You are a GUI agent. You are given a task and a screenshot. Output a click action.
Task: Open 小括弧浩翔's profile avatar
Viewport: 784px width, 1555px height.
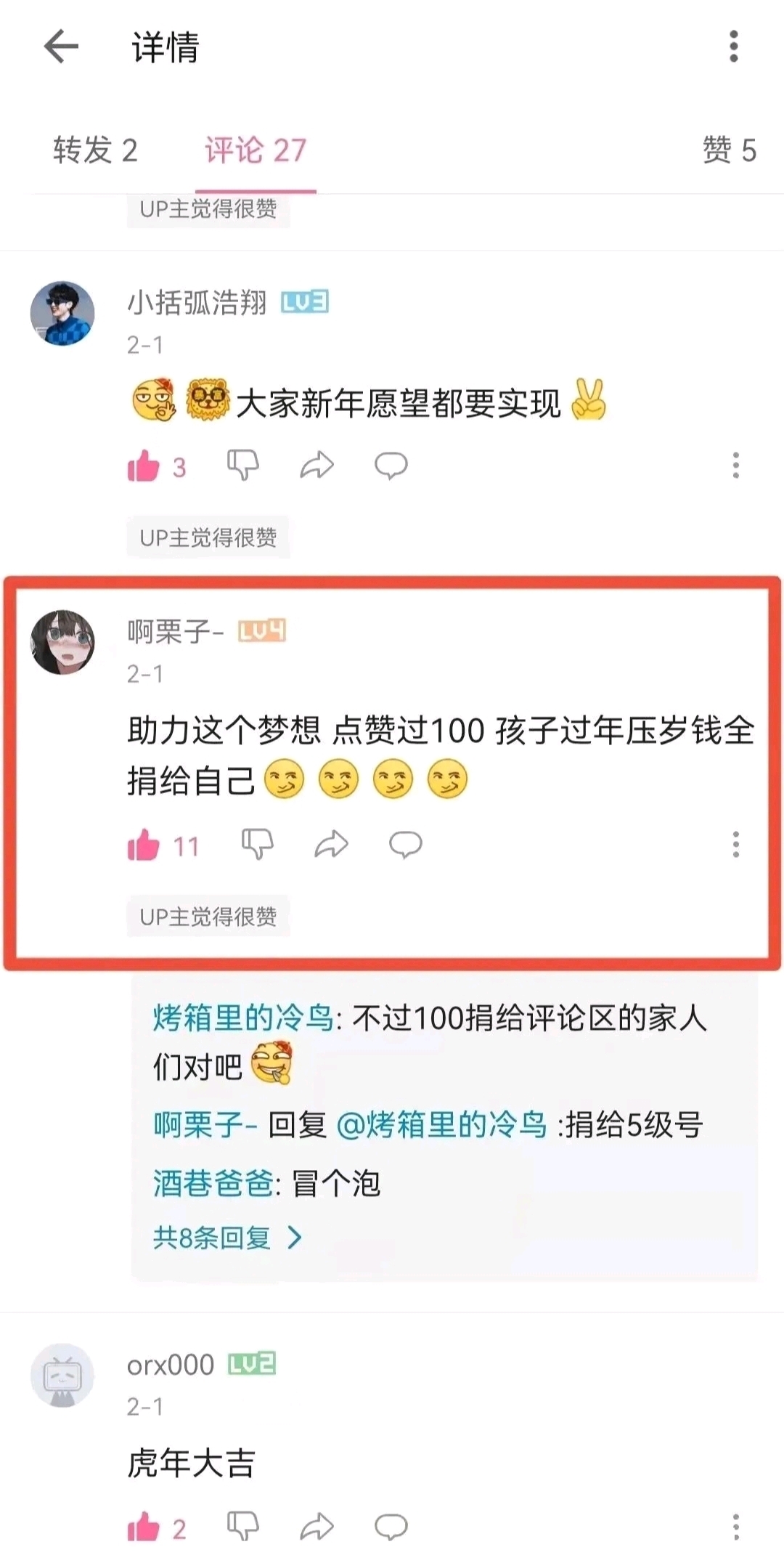[62, 314]
